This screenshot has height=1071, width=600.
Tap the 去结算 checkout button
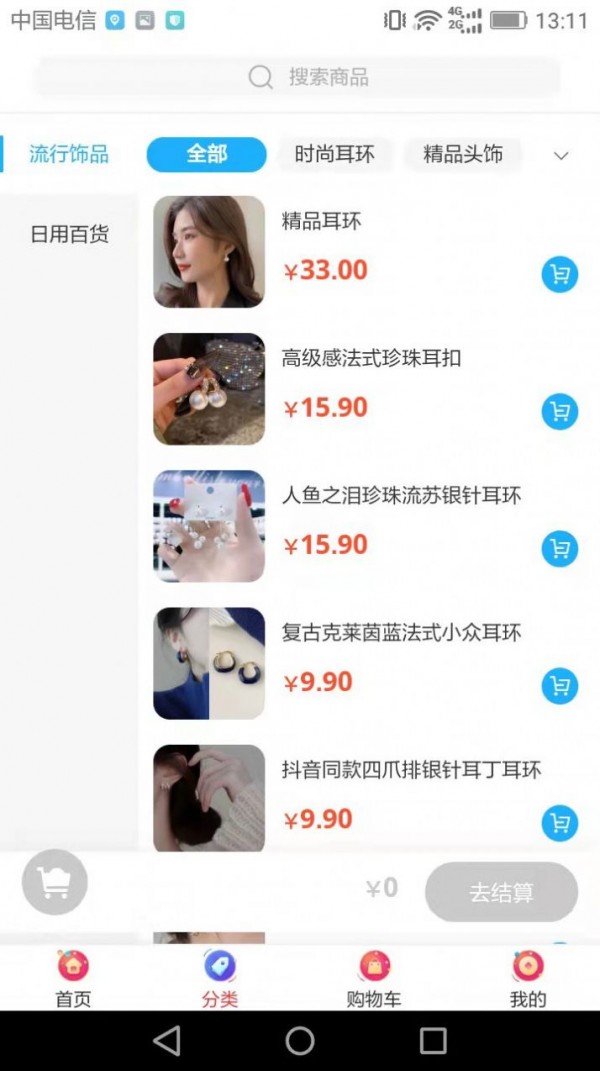click(501, 892)
